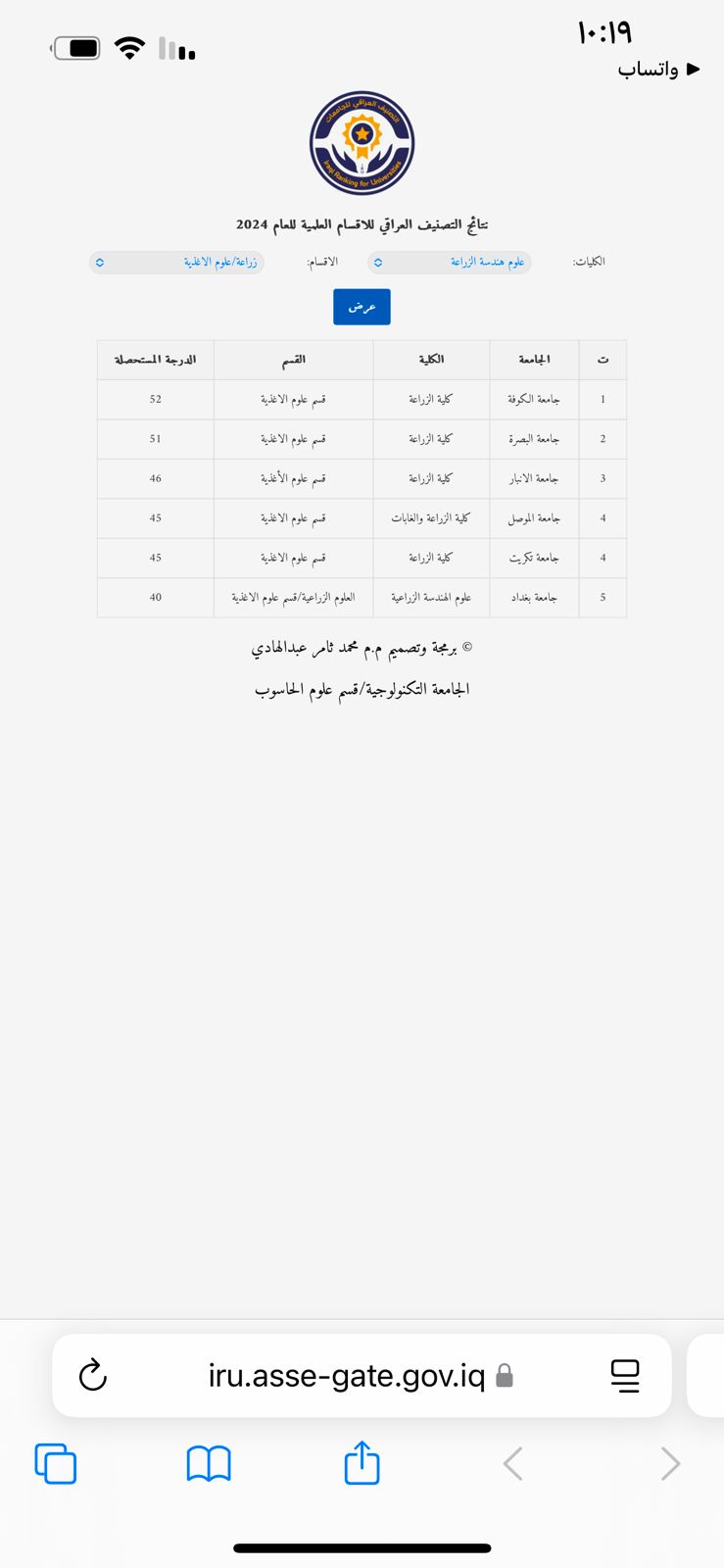Return to واتساب app

658,69
